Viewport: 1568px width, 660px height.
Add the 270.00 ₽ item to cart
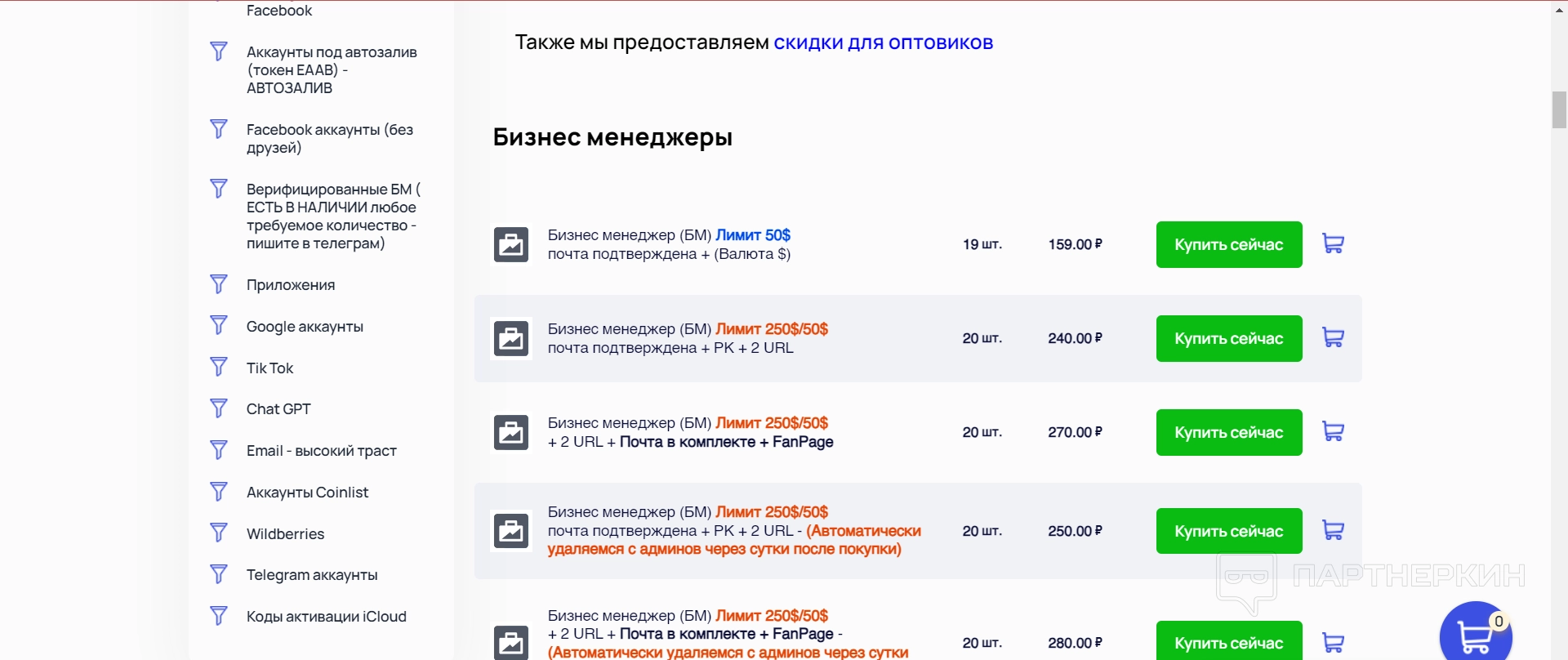1333,431
